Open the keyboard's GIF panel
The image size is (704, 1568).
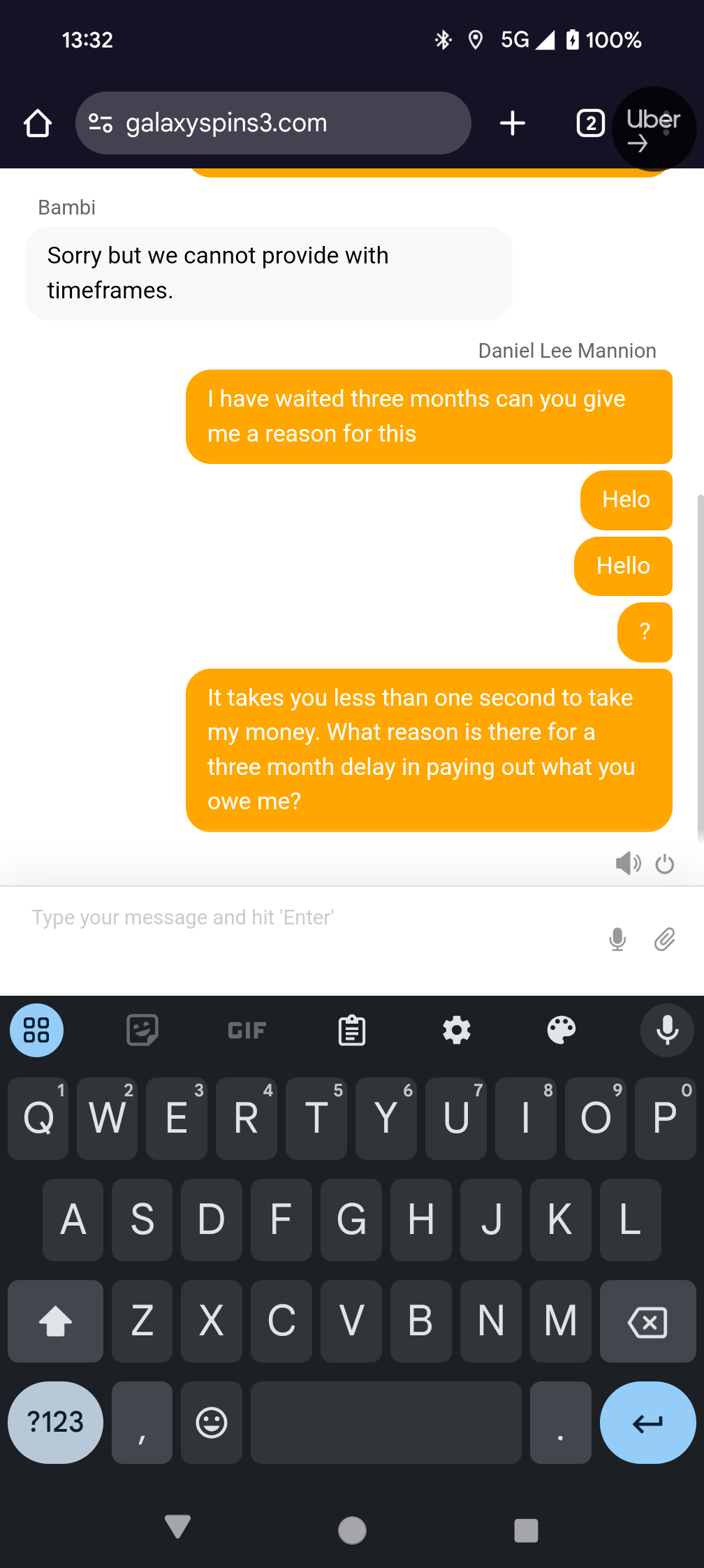247,1030
